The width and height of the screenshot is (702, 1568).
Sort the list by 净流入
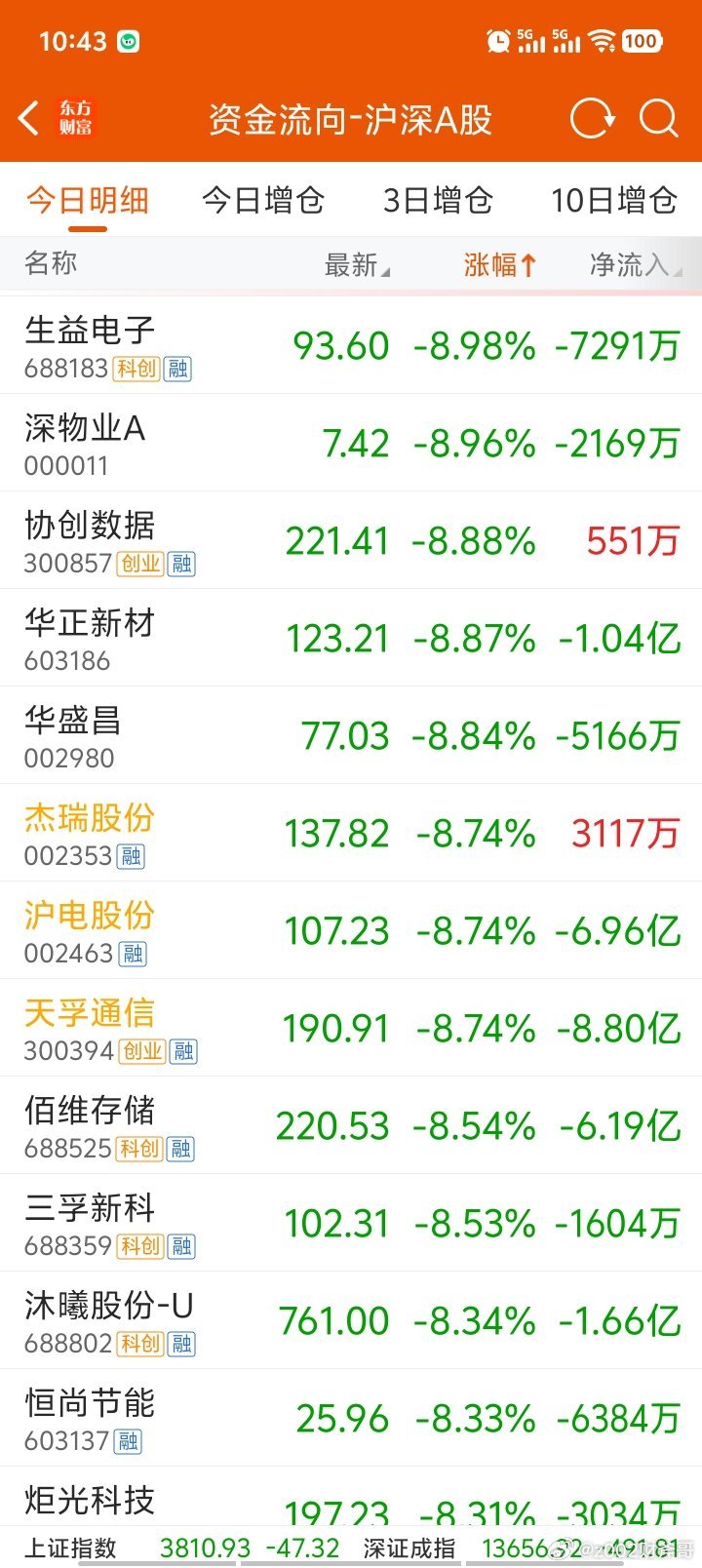(636, 264)
